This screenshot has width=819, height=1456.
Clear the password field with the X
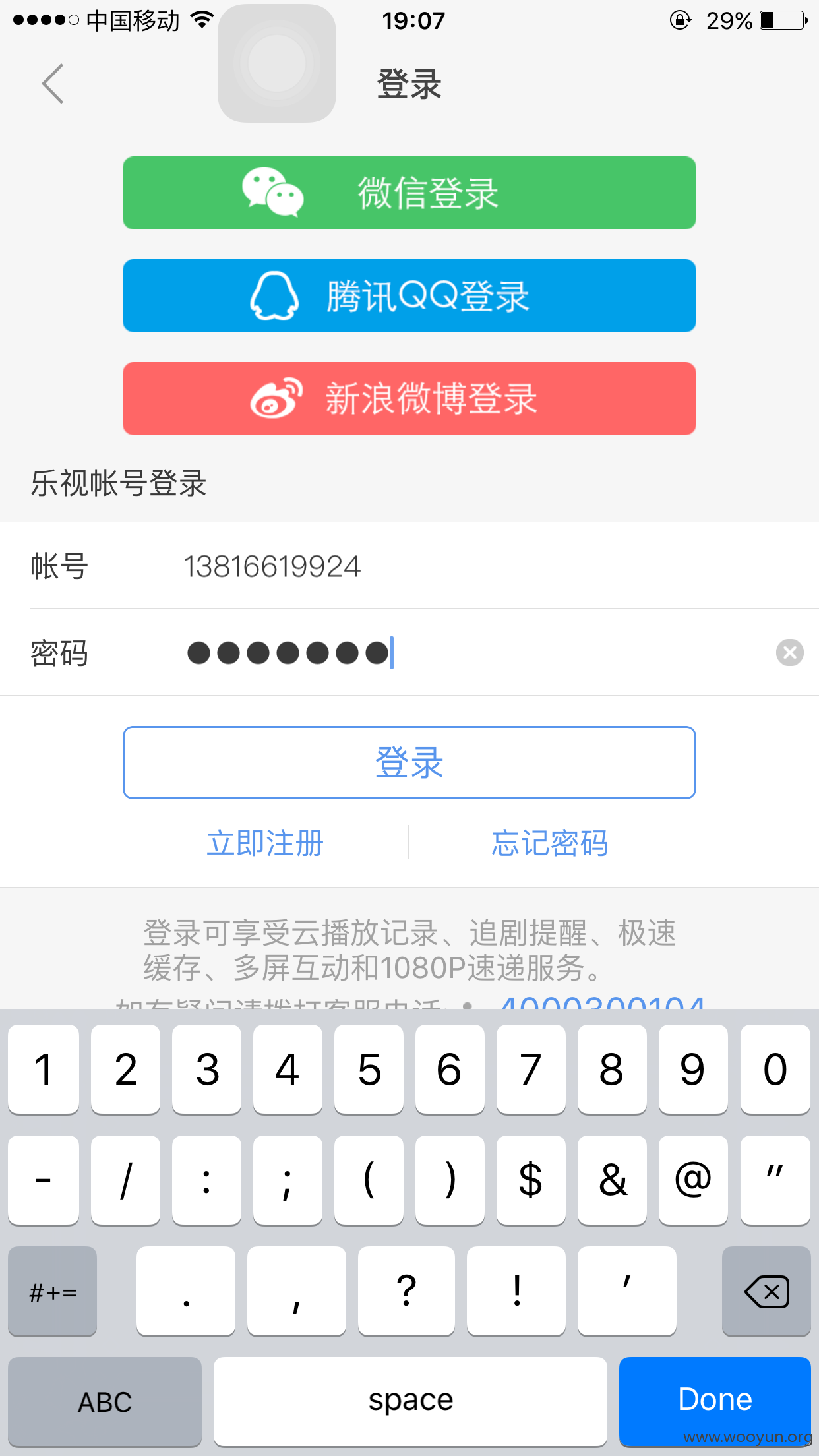(x=789, y=653)
